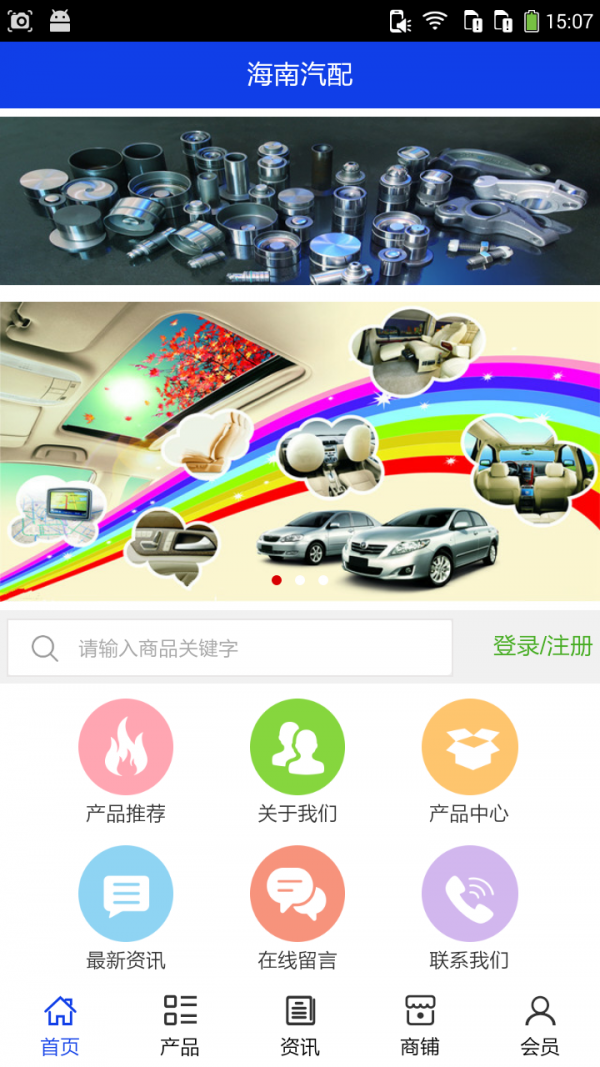
Task: Open the metal auto parts banner
Action: 300,200
